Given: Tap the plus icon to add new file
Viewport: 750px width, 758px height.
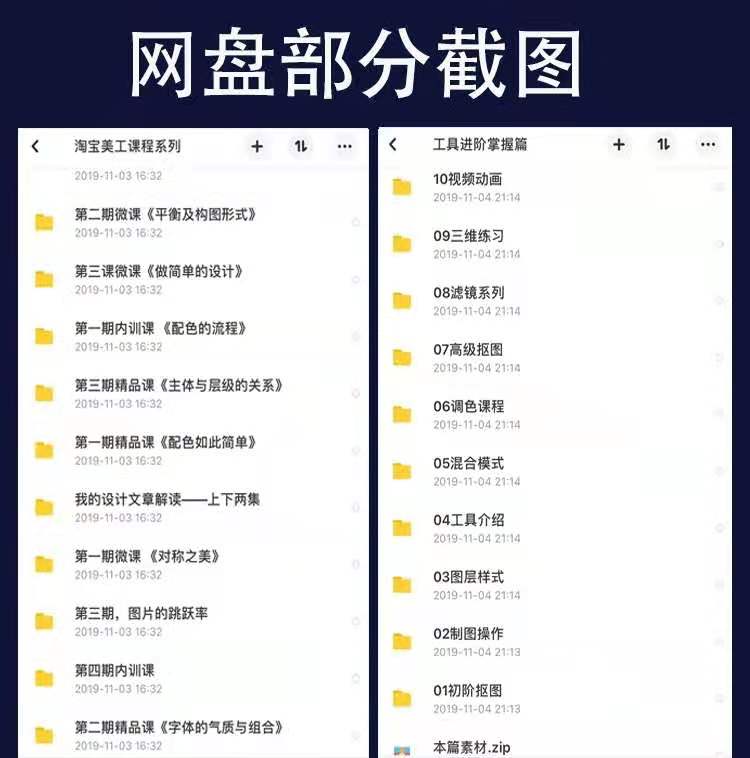Looking at the screenshot, I should [256, 146].
